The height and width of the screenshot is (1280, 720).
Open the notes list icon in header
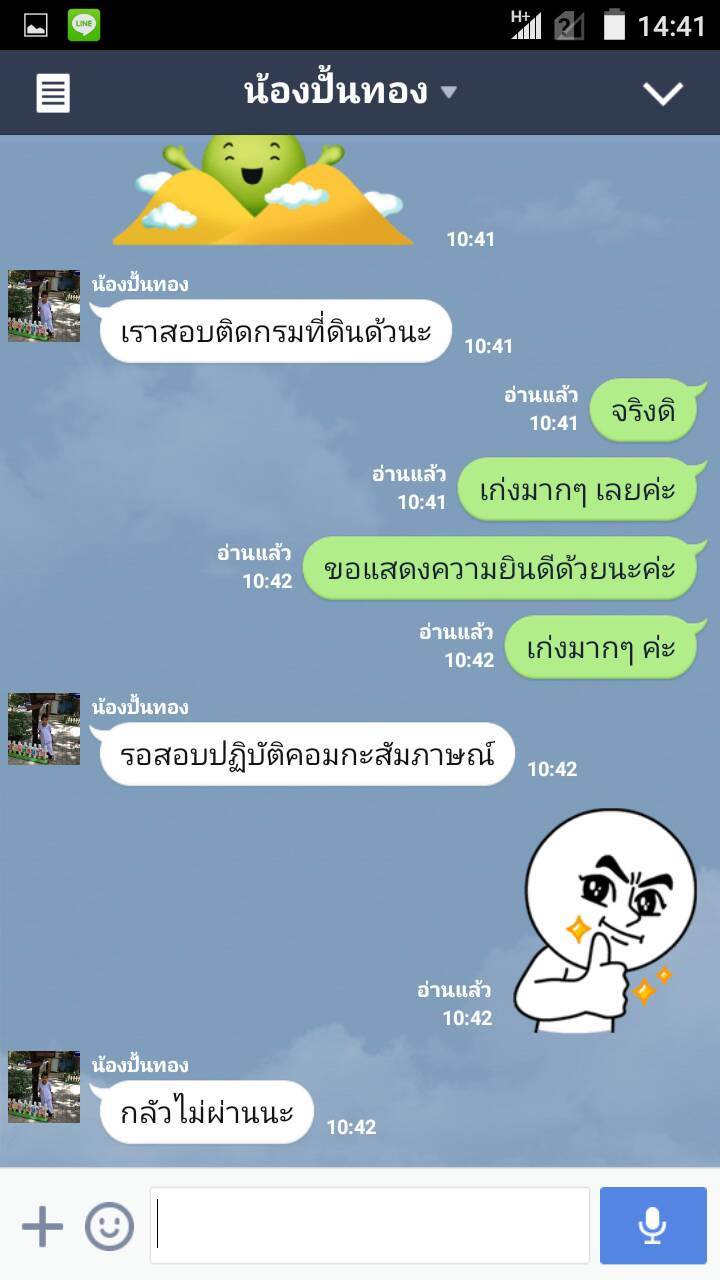click(x=53, y=94)
